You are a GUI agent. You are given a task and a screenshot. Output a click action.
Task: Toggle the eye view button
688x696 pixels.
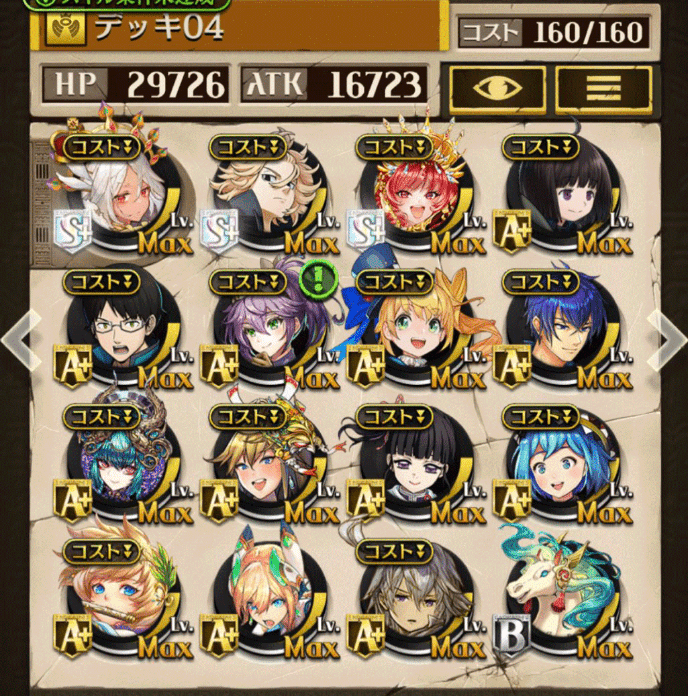(x=497, y=89)
